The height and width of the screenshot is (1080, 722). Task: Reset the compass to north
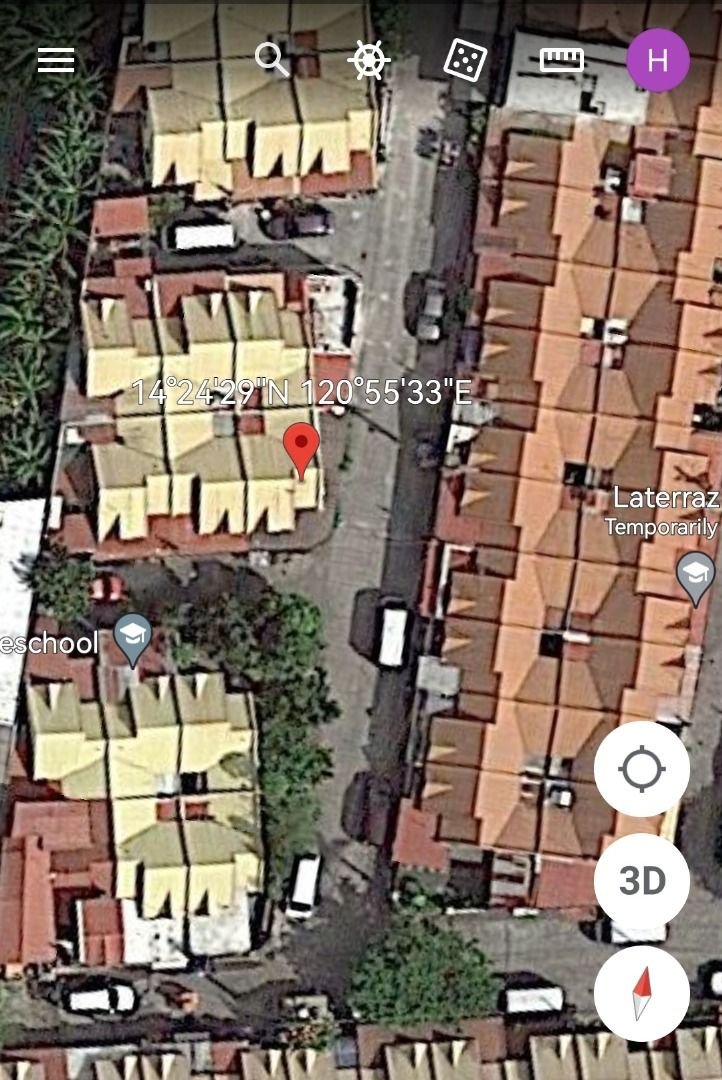[641, 993]
